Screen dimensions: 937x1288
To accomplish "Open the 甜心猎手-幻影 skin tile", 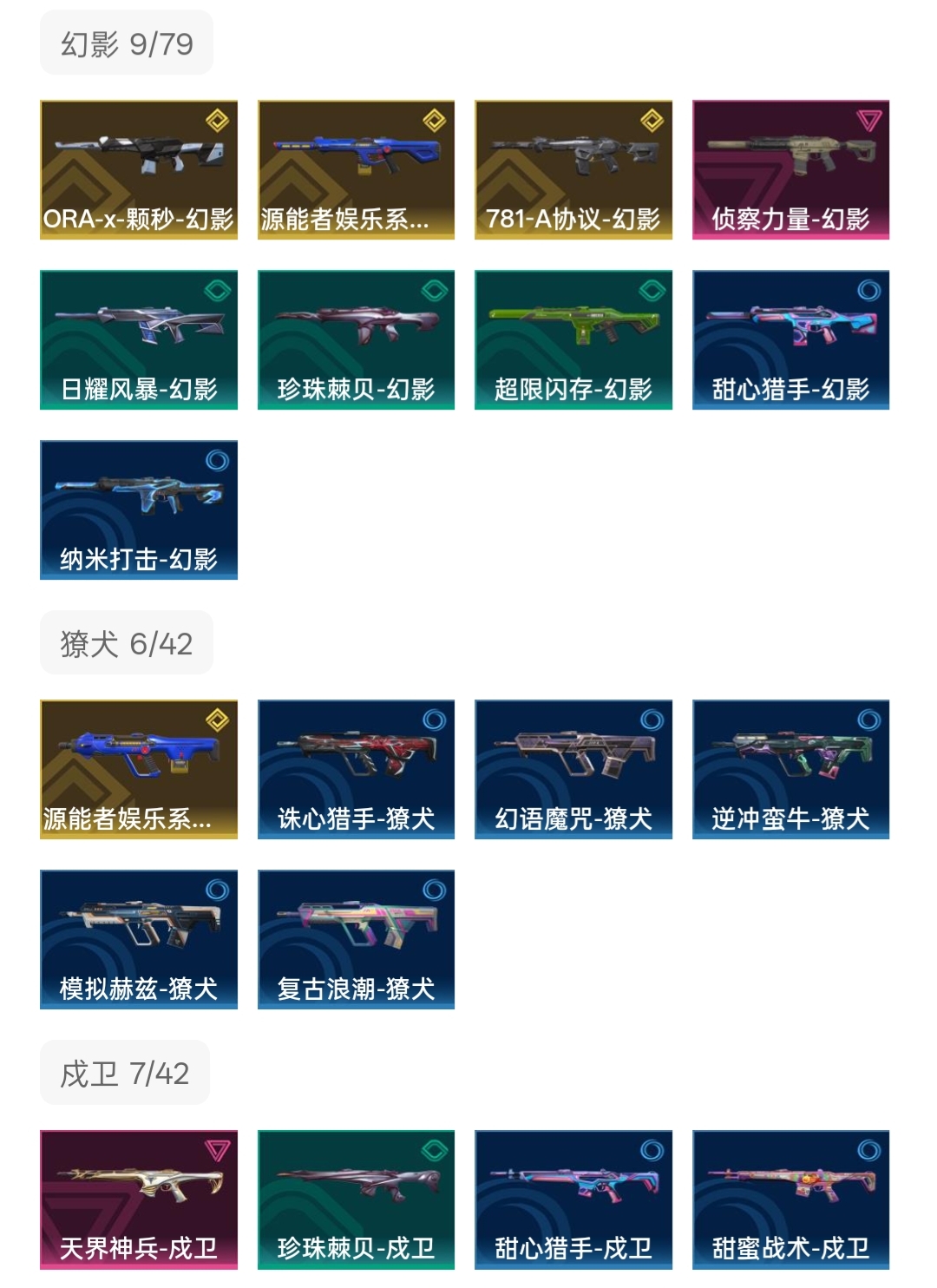I will [790, 339].
